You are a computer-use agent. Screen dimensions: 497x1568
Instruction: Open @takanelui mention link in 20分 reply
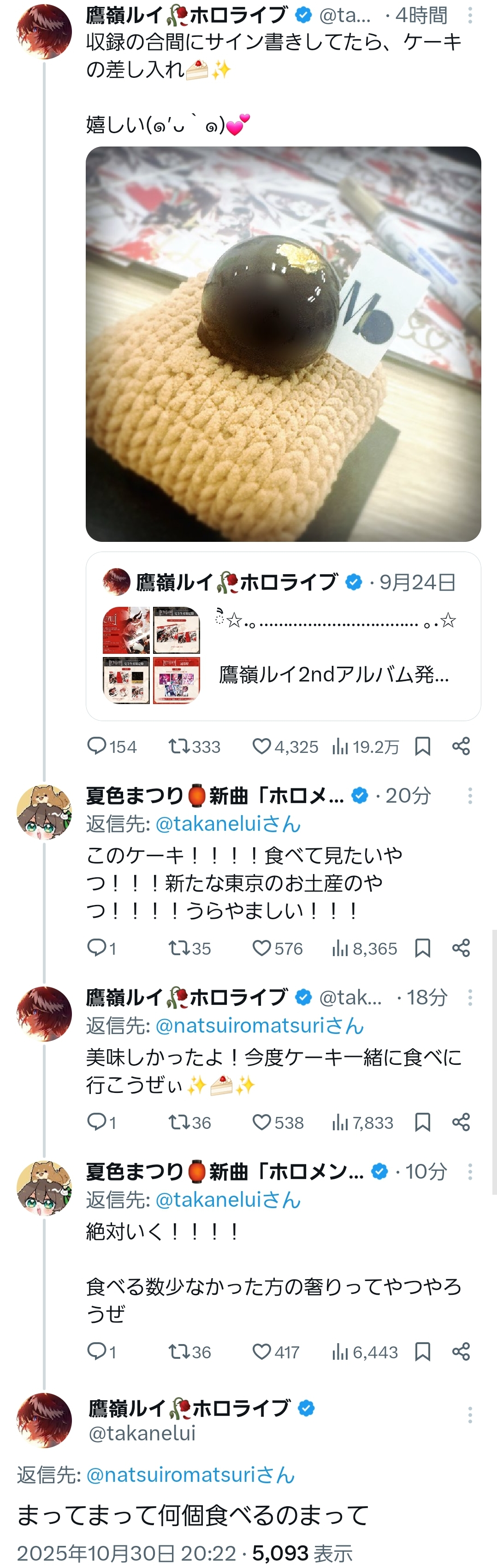[x=228, y=824]
